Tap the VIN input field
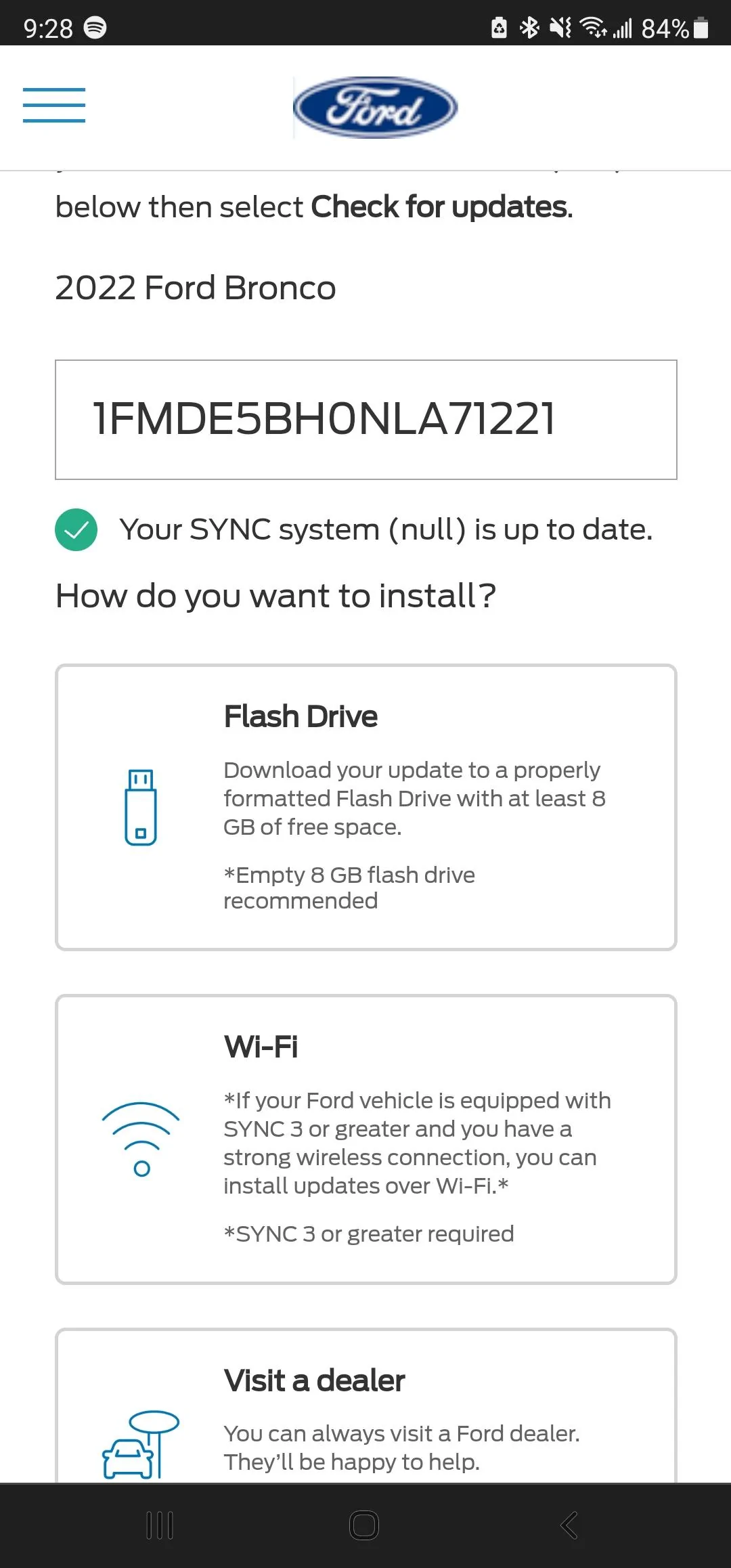 366,420
